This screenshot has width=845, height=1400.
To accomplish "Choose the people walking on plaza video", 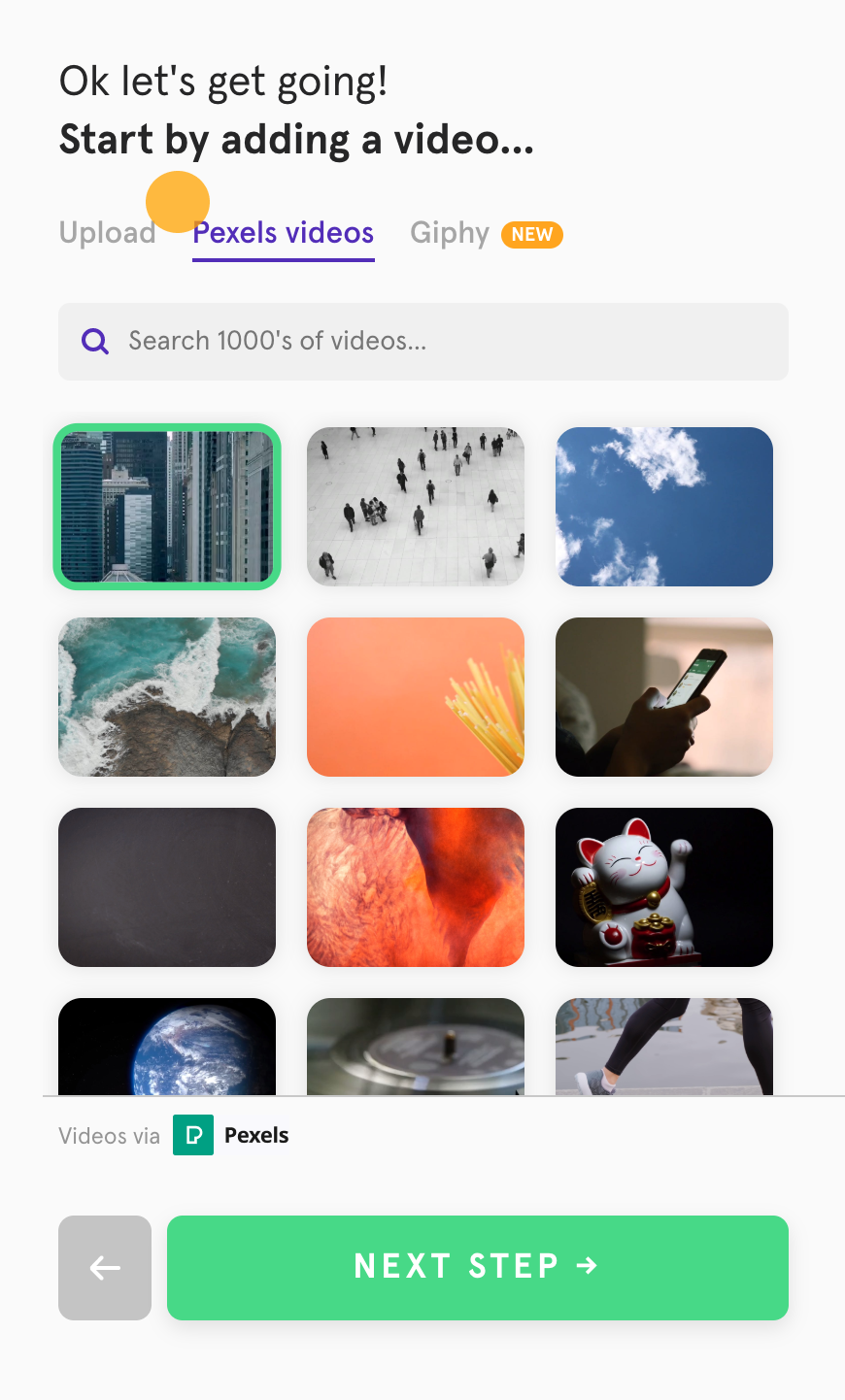I will [416, 507].
